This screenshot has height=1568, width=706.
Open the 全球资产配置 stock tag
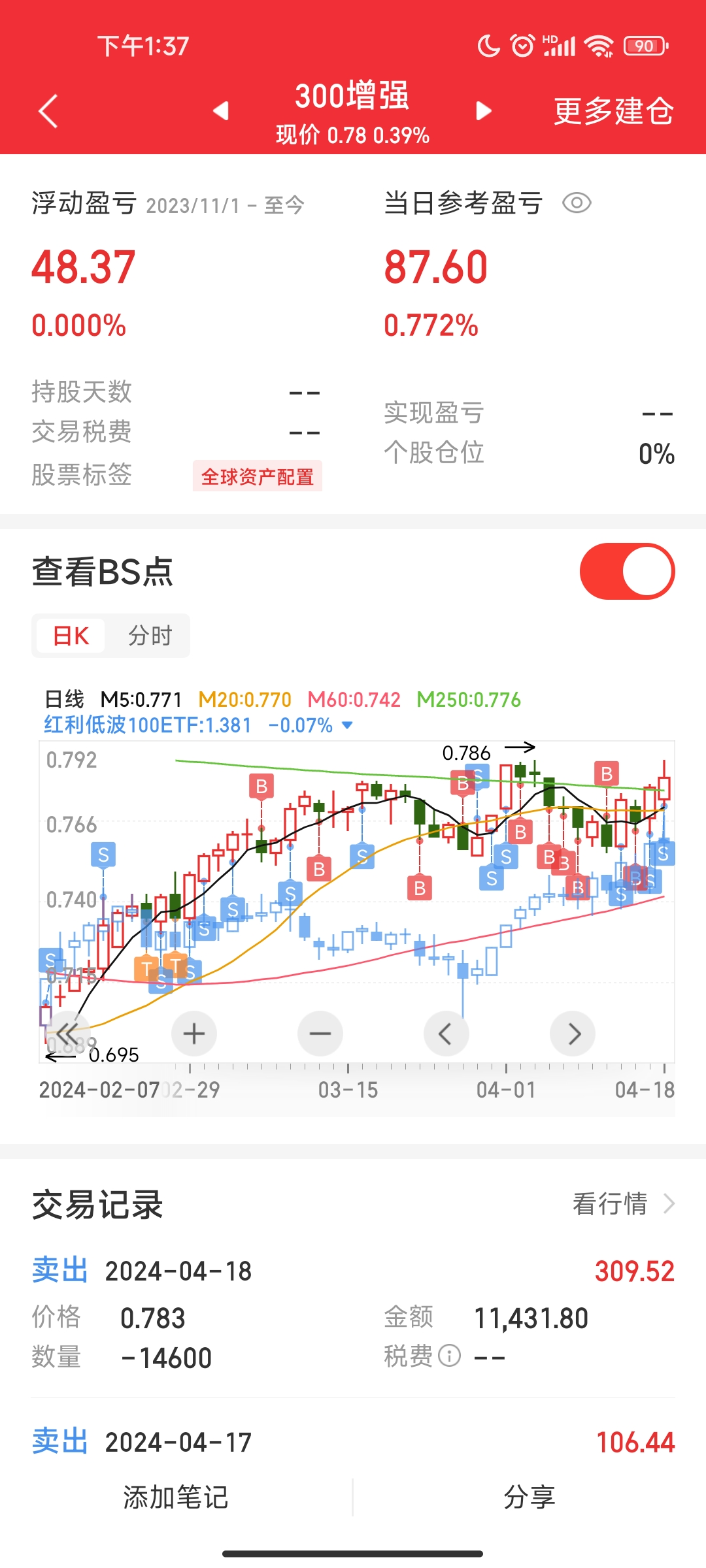pyautogui.click(x=257, y=476)
